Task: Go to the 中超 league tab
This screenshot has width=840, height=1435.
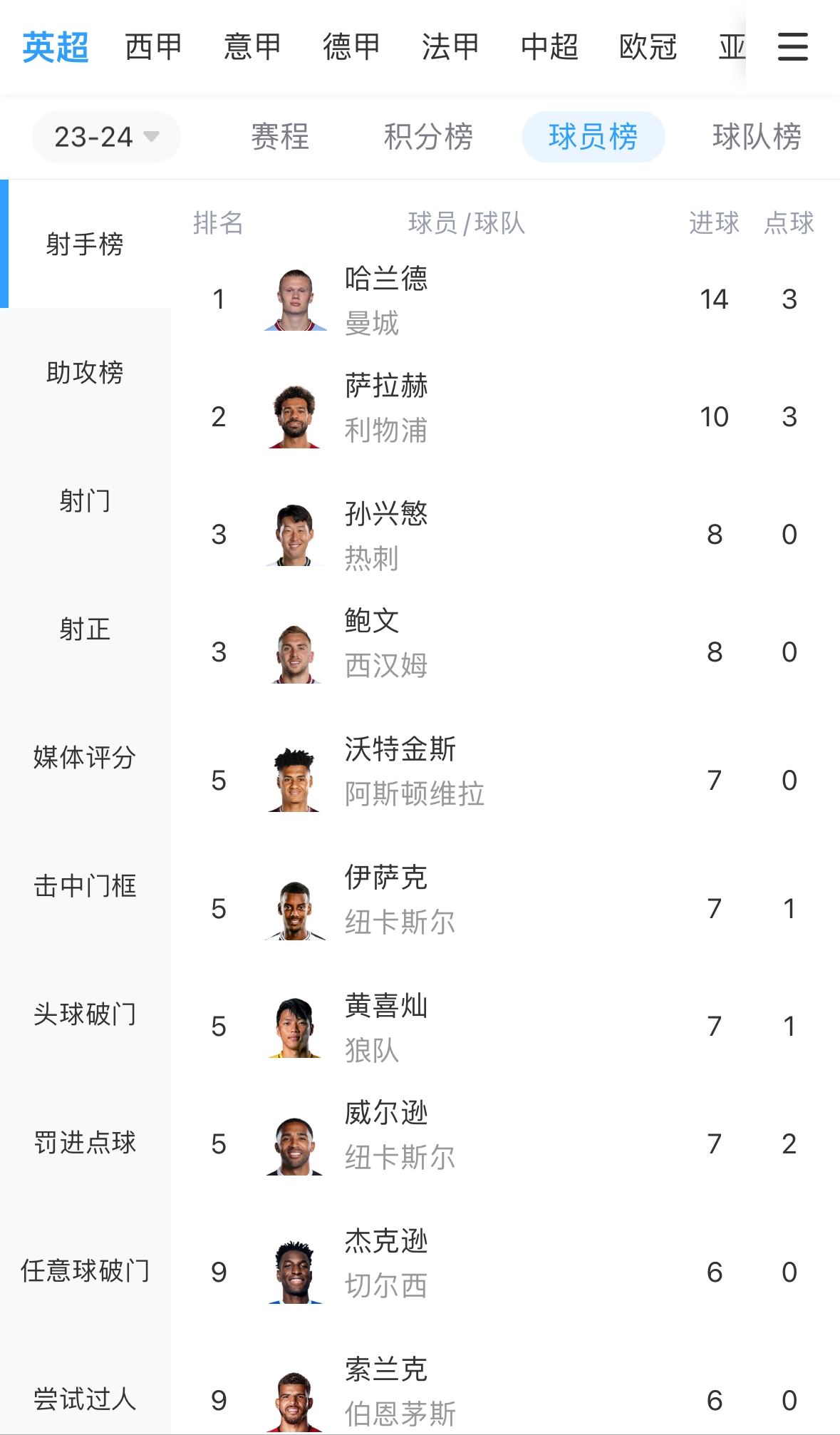Action: (549, 47)
